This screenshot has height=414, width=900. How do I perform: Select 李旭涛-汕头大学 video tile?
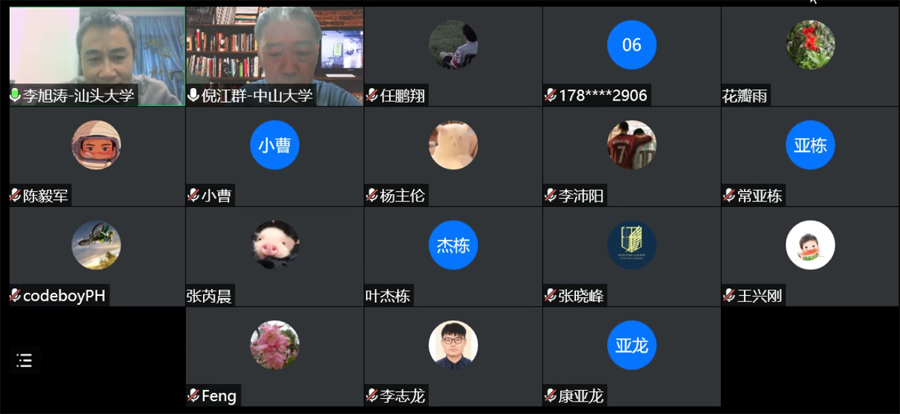97,55
